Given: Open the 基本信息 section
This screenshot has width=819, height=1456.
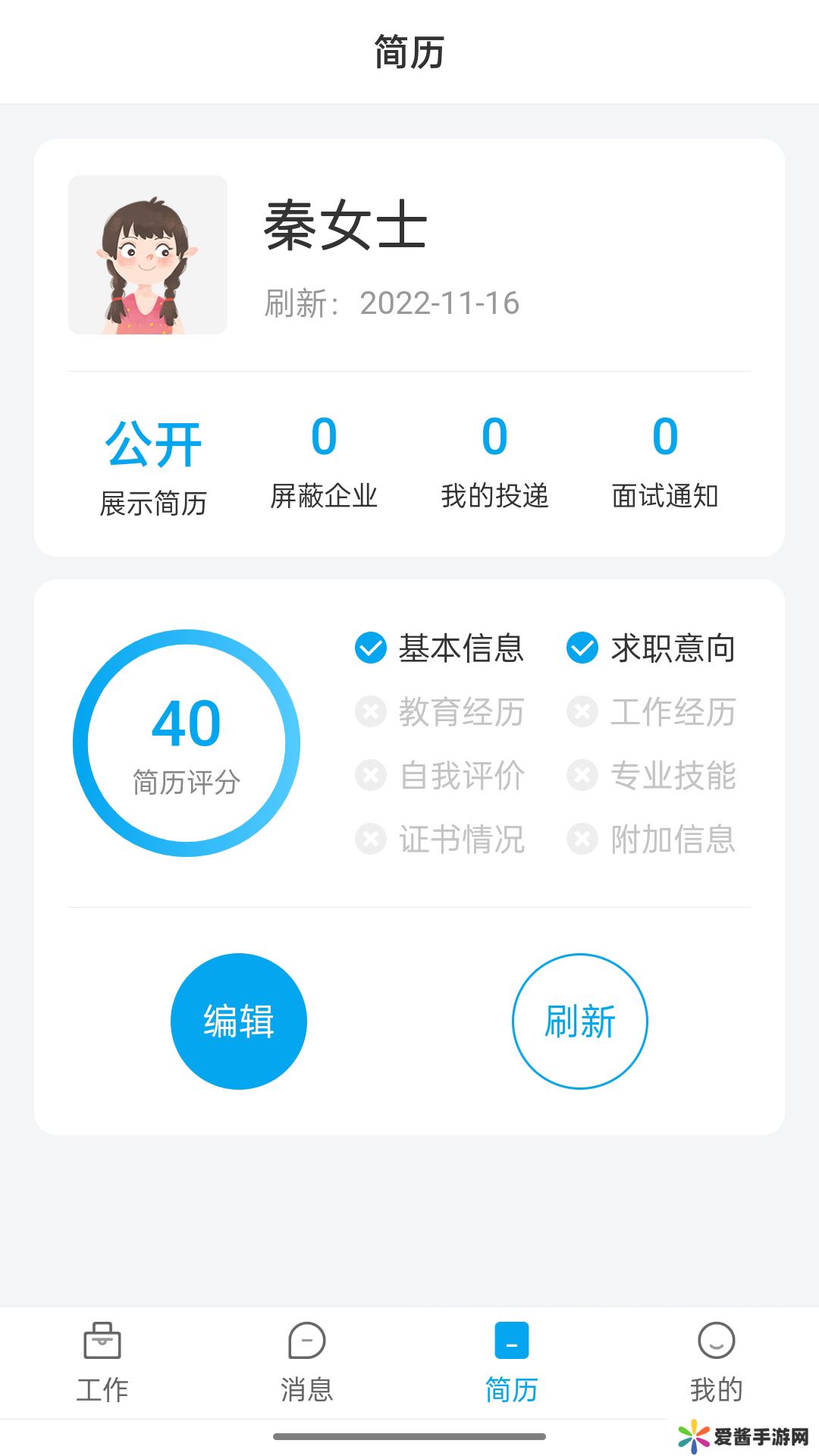Looking at the screenshot, I should 440,648.
